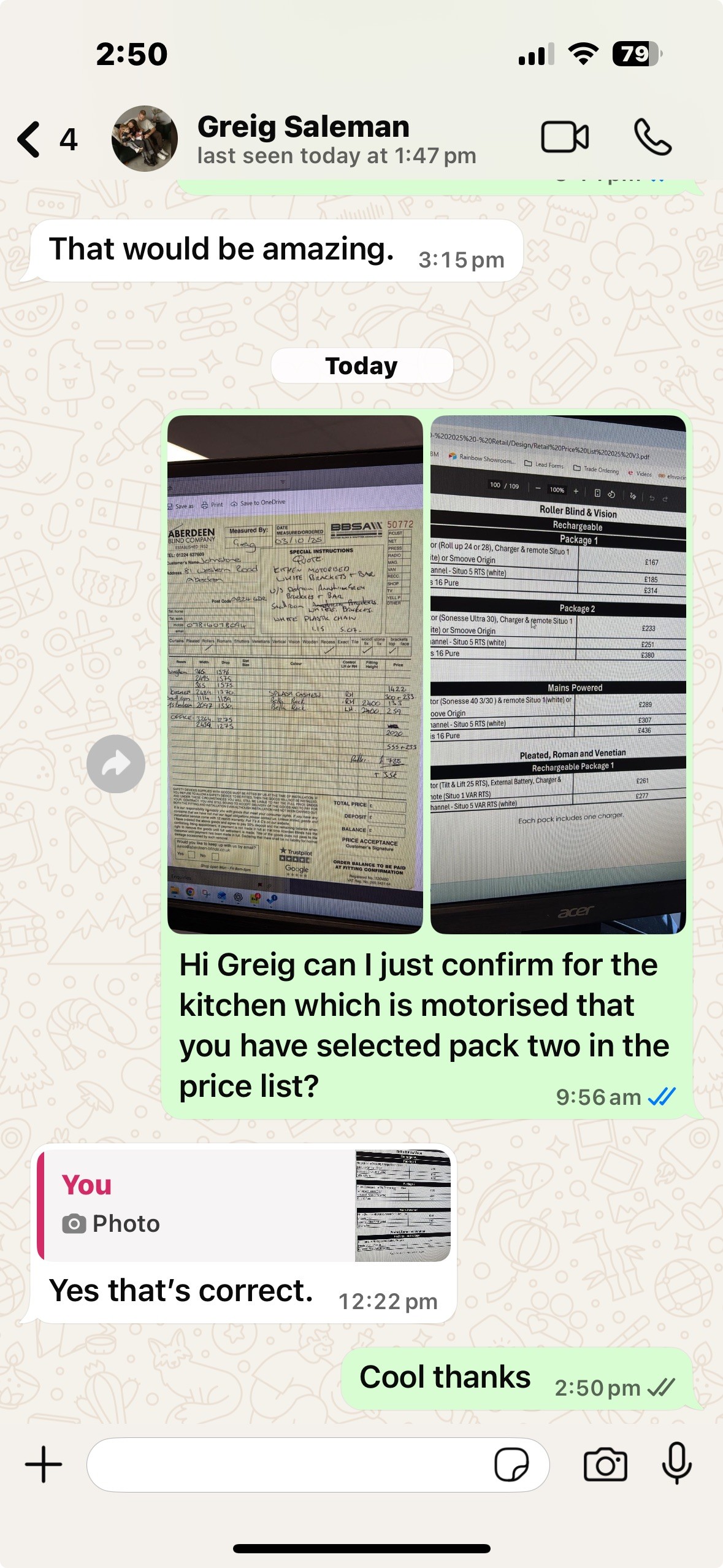Open Greig Saleman's contact info
Screen dimensions: 723x1568
coord(303,139)
